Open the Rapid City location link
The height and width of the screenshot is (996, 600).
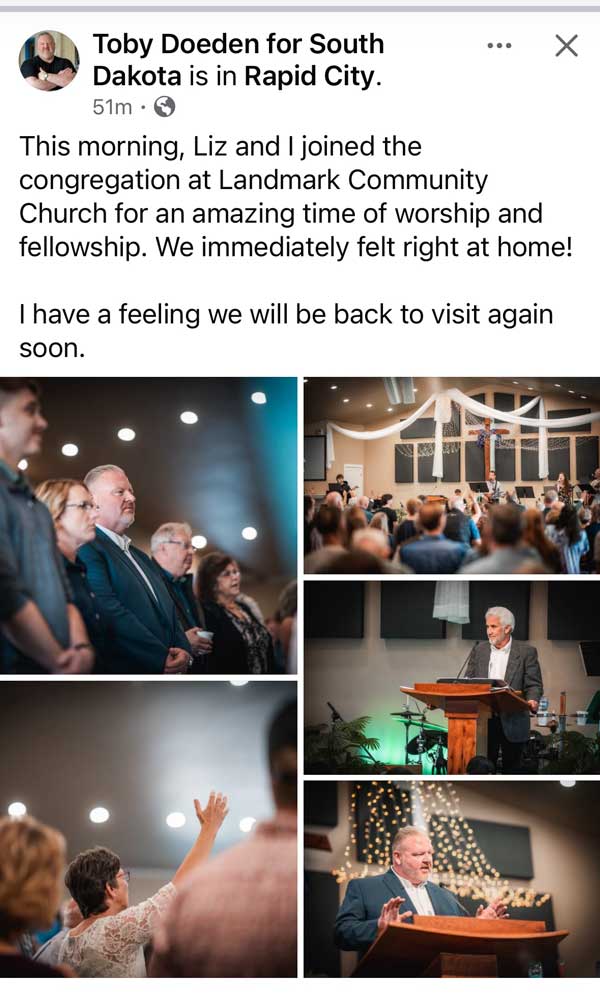tap(310, 76)
